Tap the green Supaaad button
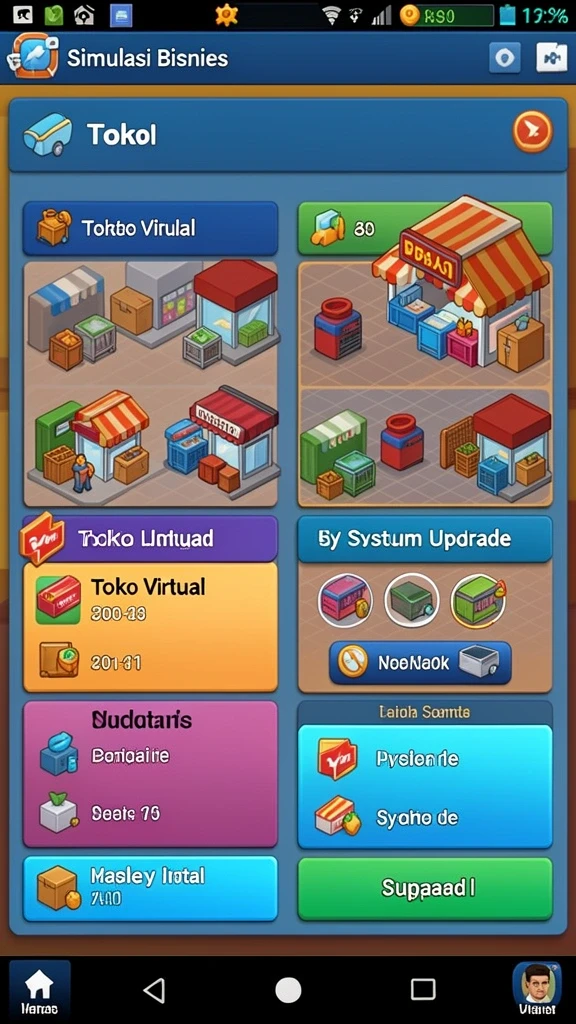 point(424,889)
